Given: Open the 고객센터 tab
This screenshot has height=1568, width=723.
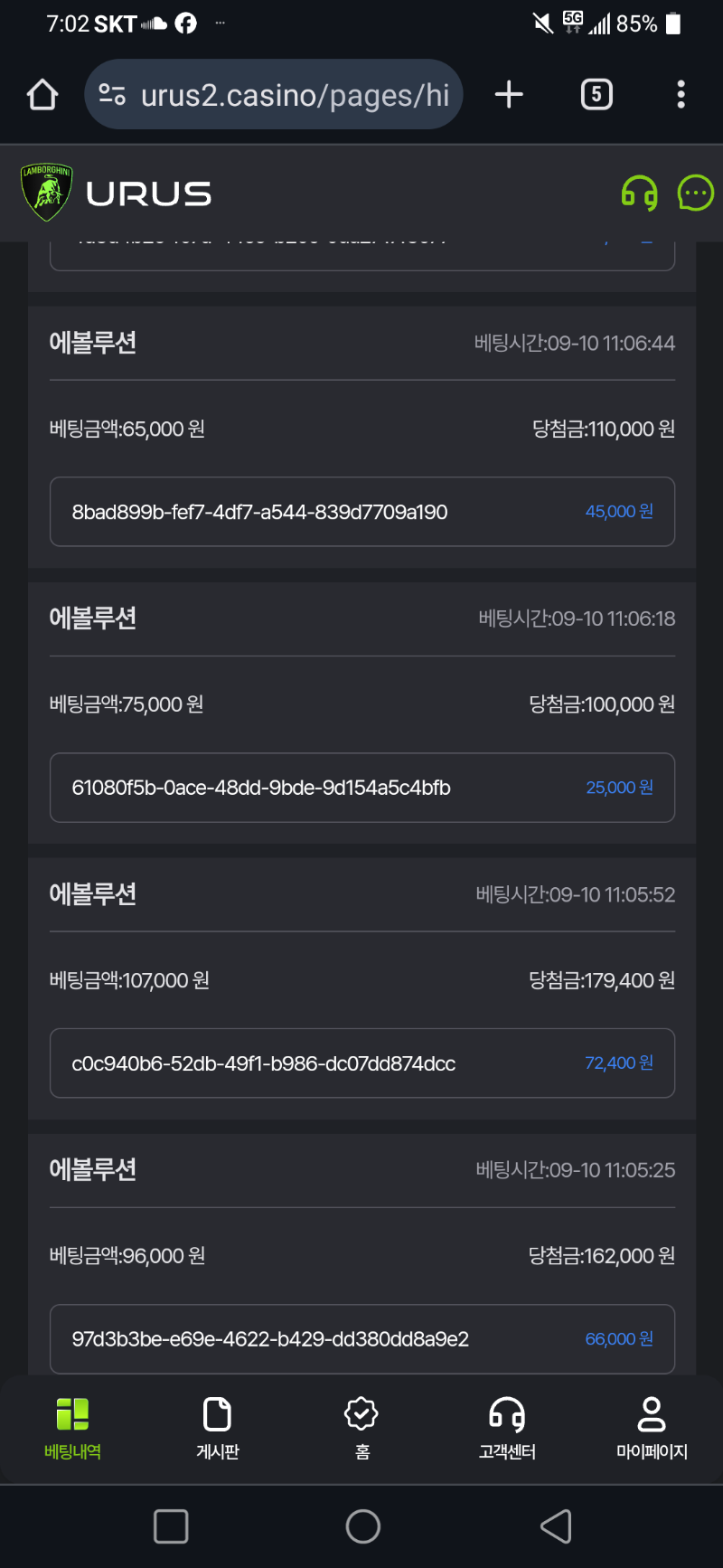Looking at the screenshot, I should pyautogui.click(x=507, y=1428).
